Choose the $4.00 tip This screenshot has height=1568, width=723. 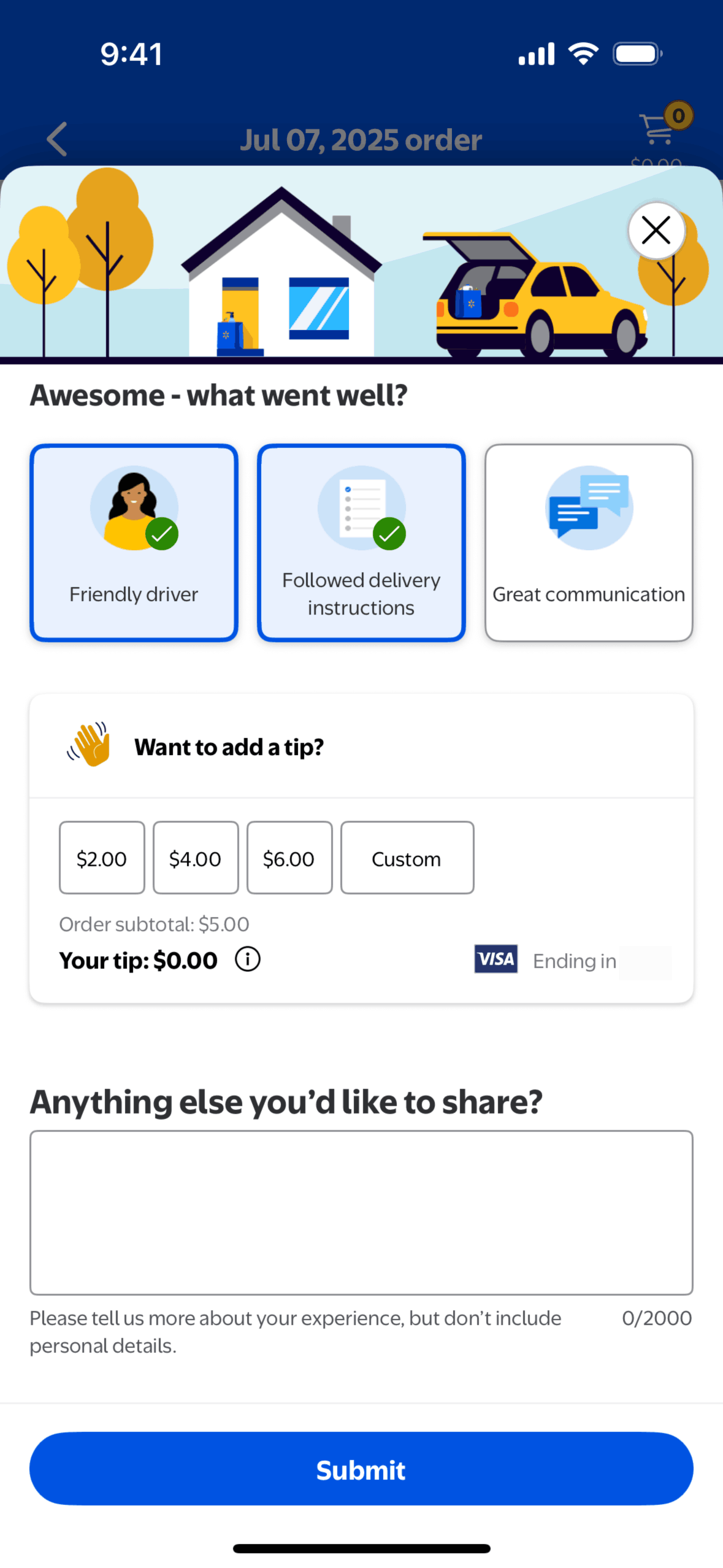(195, 857)
